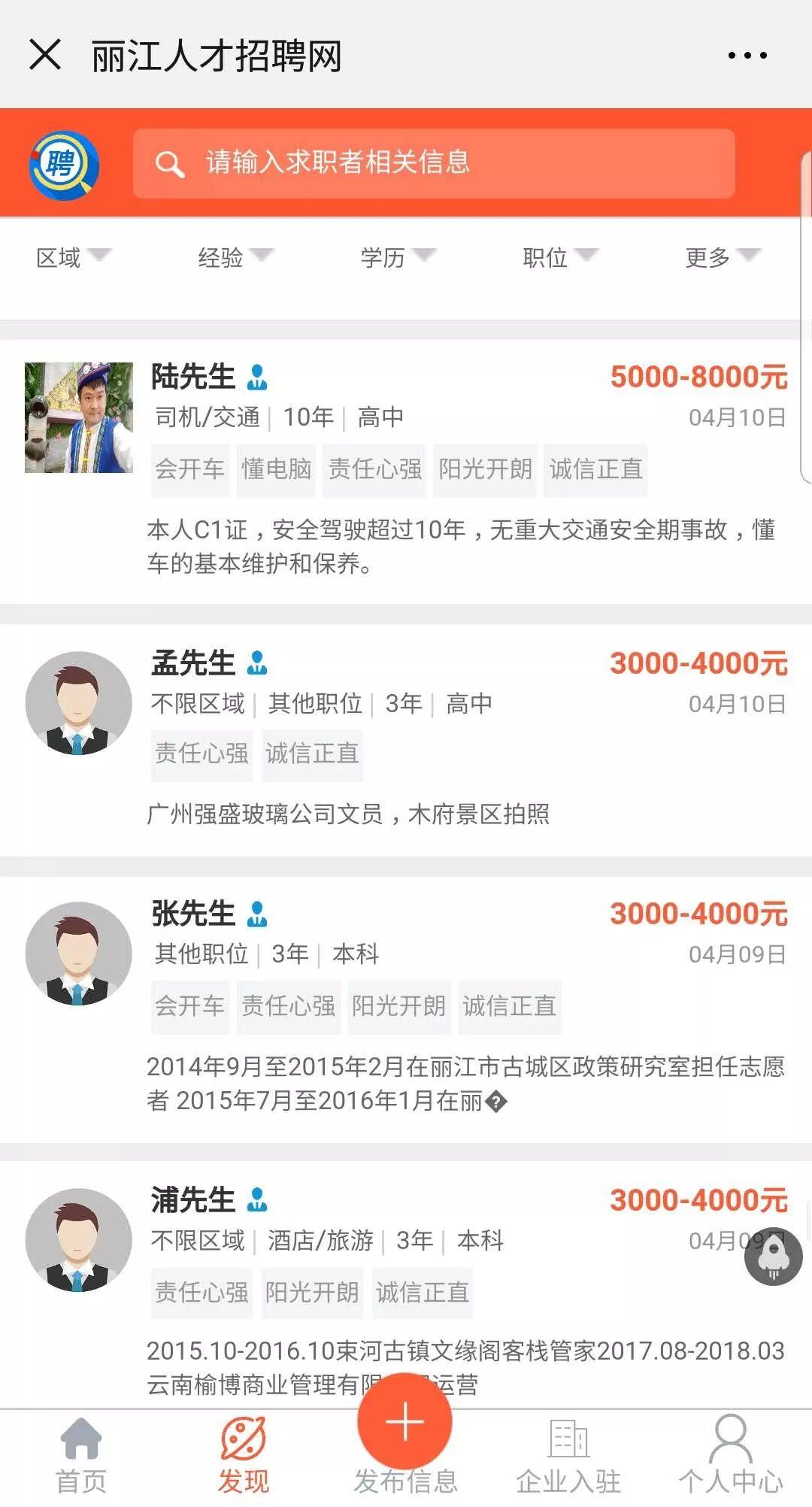Tap the job seeker search field
Viewport: 812px width, 1507px height.
(x=434, y=163)
